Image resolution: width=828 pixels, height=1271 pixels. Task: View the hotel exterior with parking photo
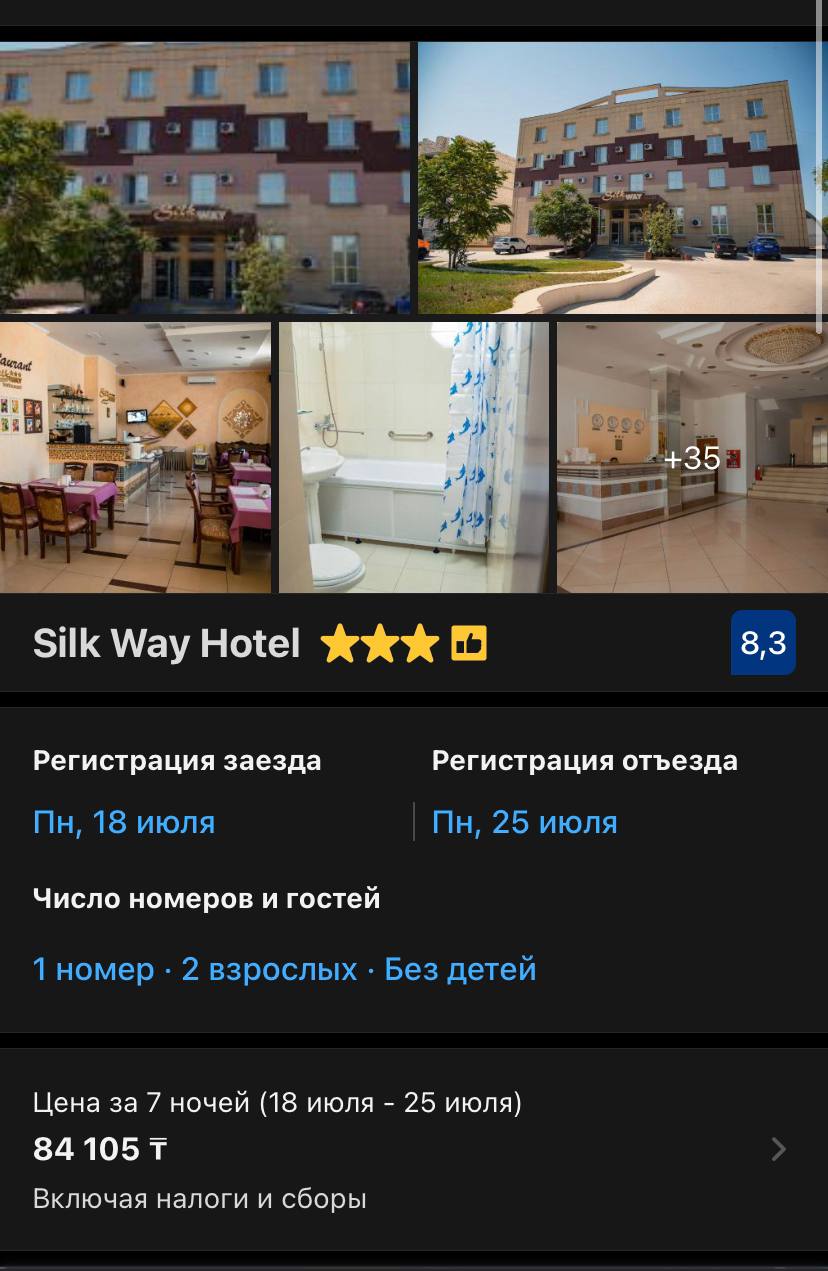[x=620, y=178]
